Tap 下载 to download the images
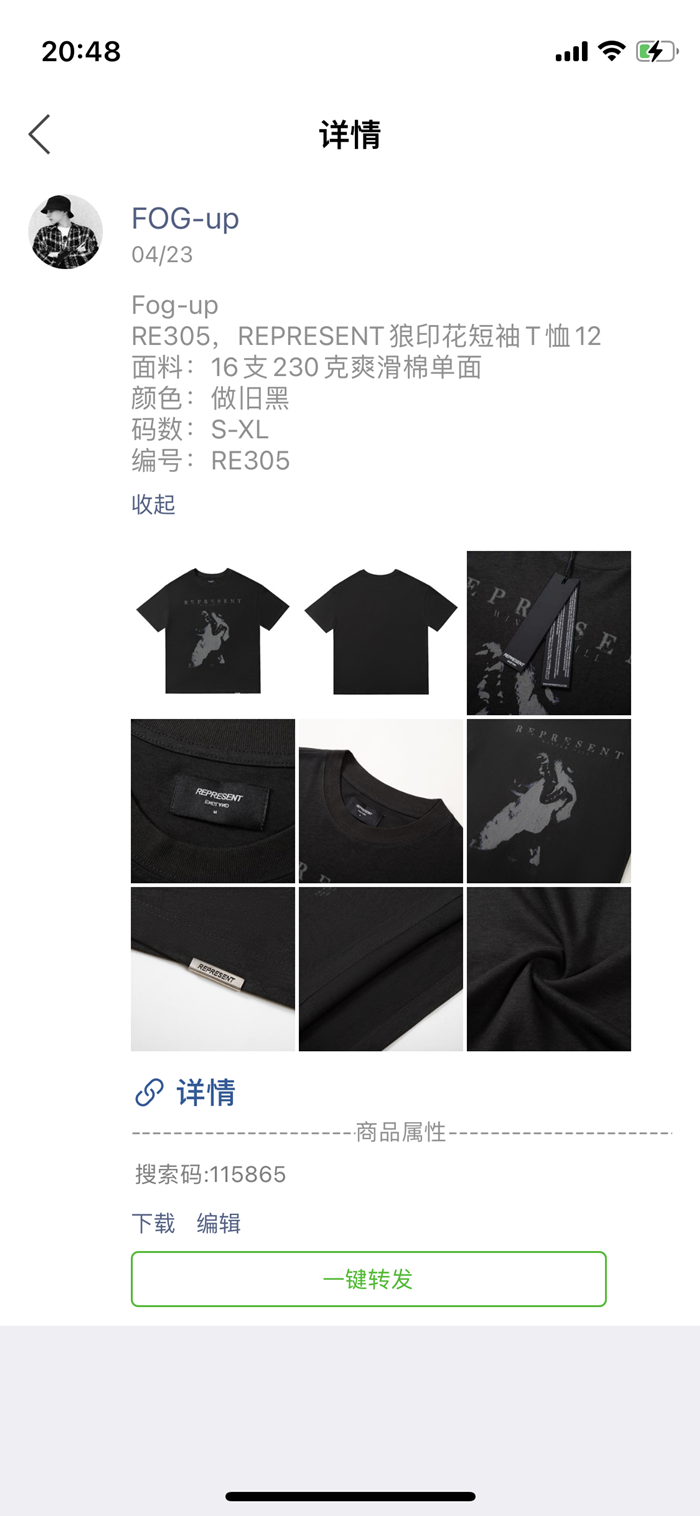700x1516 pixels. (153, 1223)
